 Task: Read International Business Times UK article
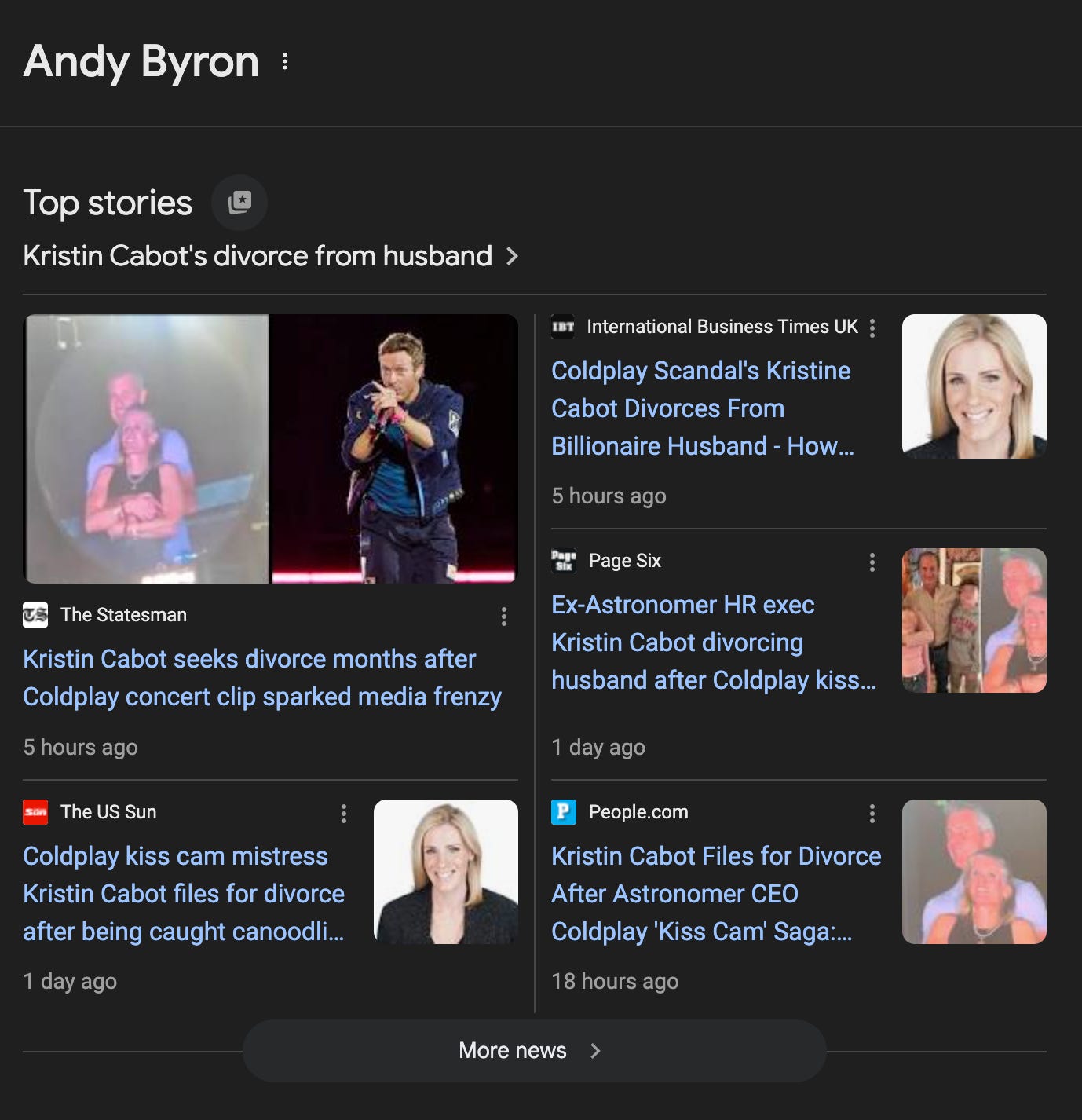pyautogui.click(x=701, y=408)
